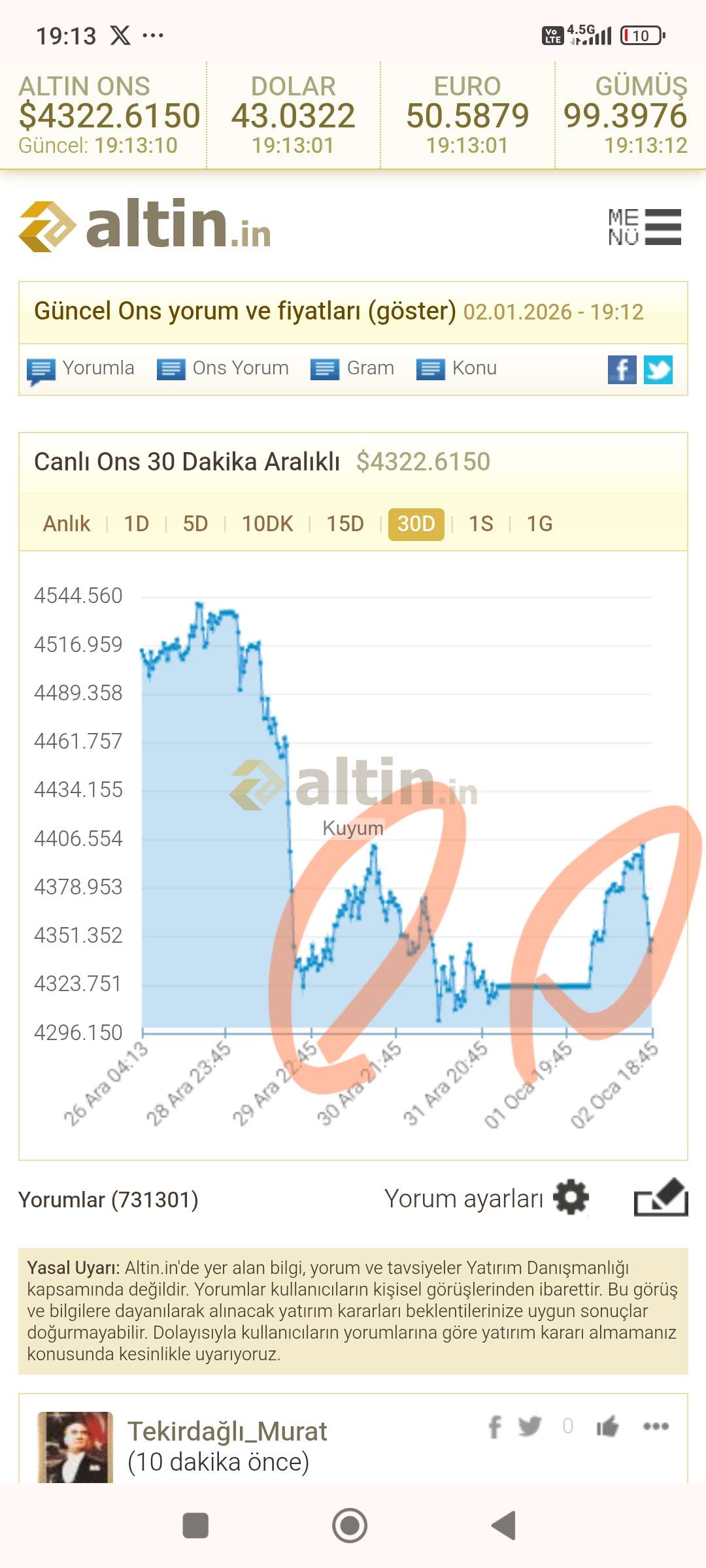Open Yorum ayarları gear settings
This screenshot has height=1568, width=706.
pos(571,1198)
